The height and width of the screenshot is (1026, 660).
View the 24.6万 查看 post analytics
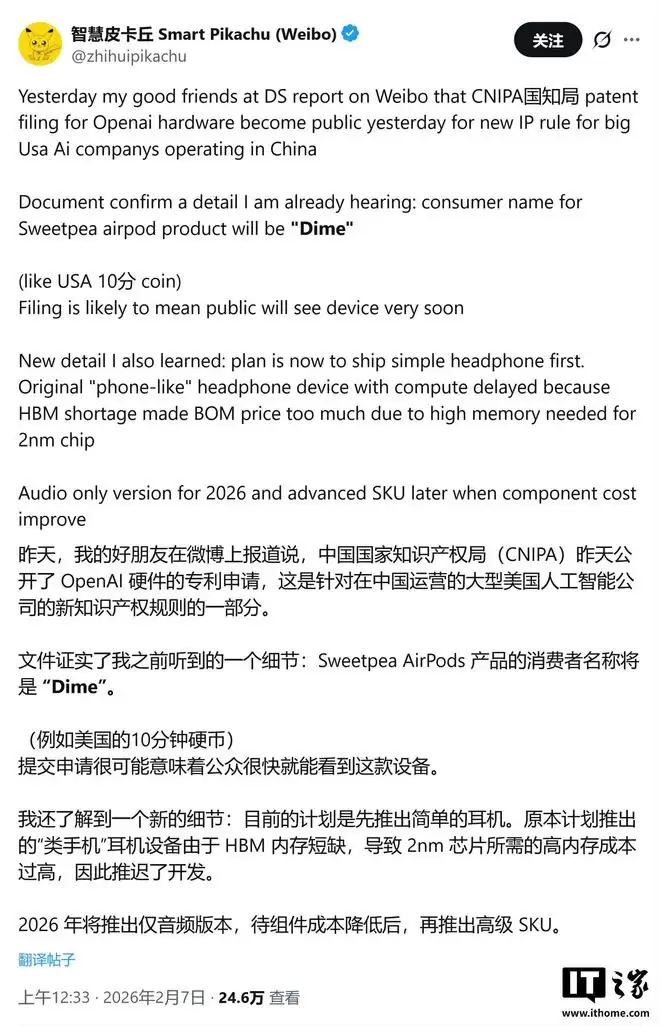pos(258,997)
